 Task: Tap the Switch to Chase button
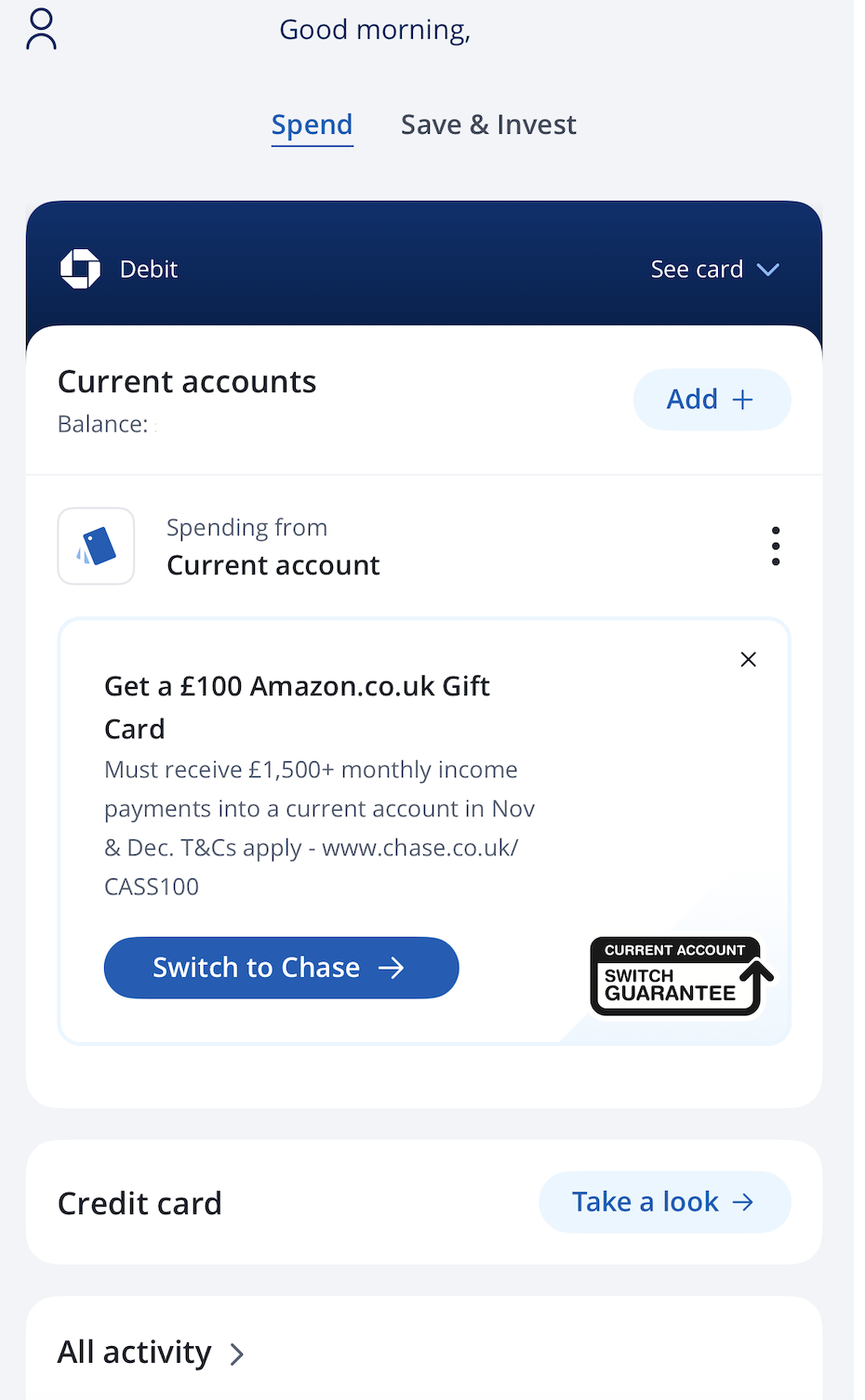(281, 968)
